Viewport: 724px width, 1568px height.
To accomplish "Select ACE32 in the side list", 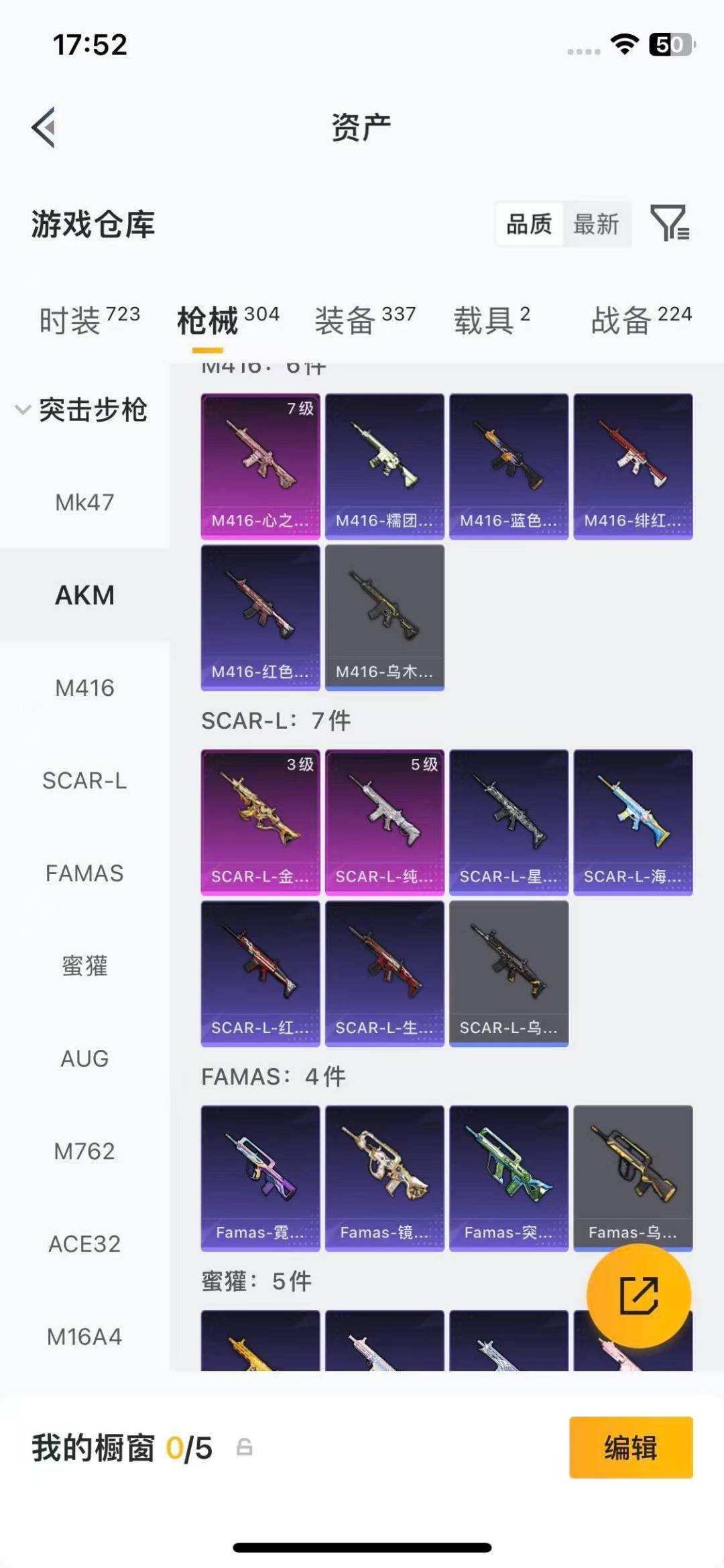I will point(84,1244).
